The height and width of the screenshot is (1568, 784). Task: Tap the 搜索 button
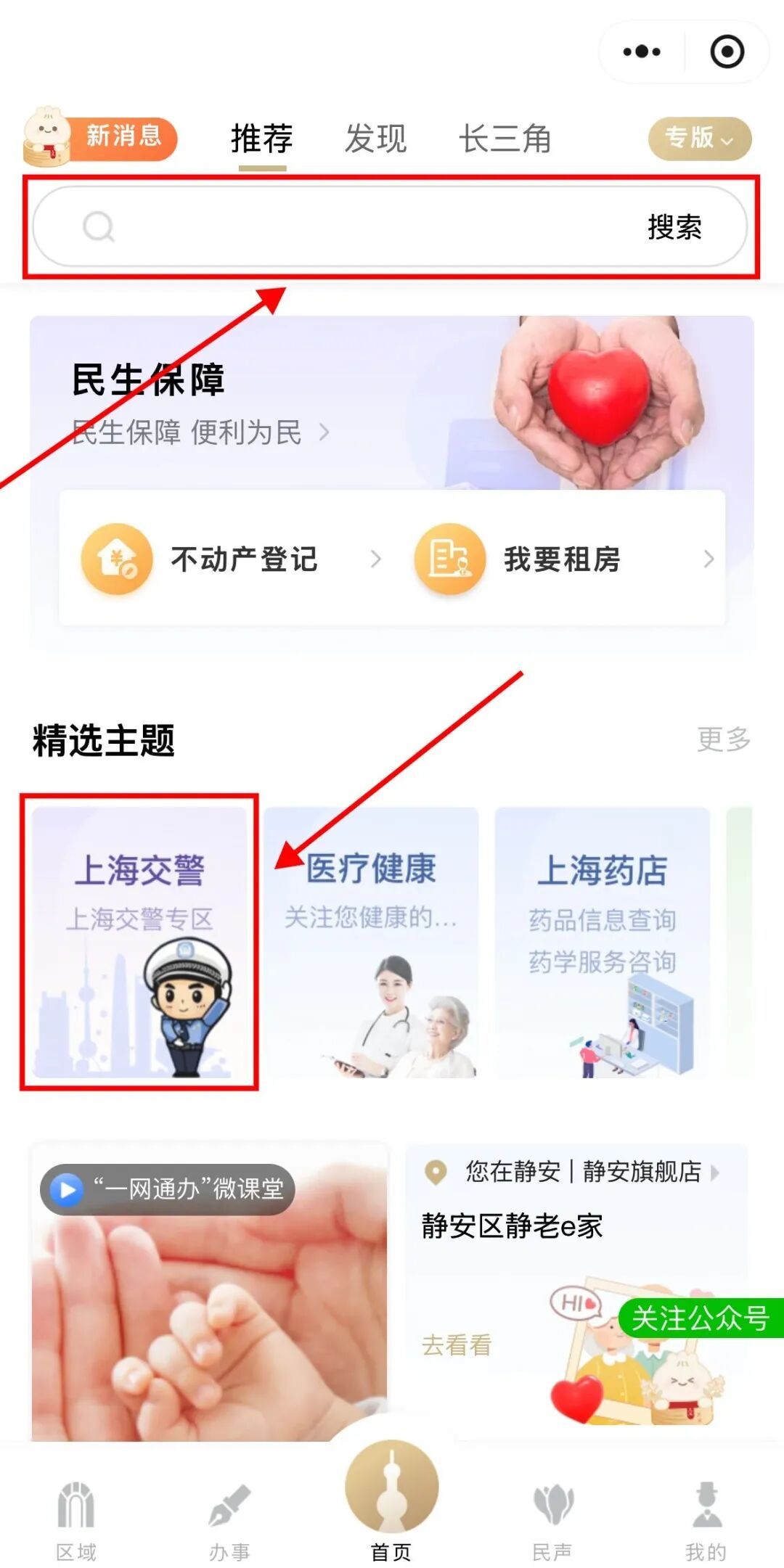pyautogui.click(x=674, y=227)
